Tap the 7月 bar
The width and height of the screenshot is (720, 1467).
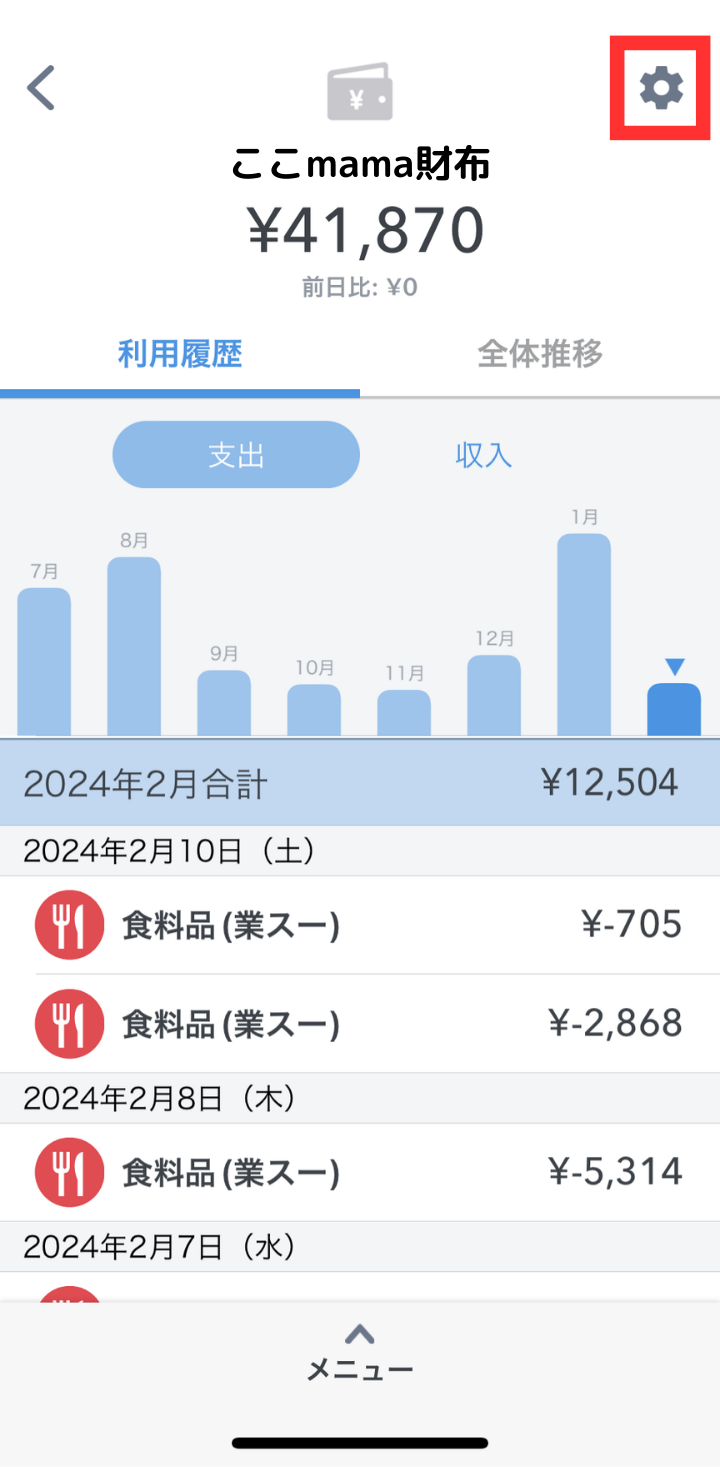coord(44,662)
